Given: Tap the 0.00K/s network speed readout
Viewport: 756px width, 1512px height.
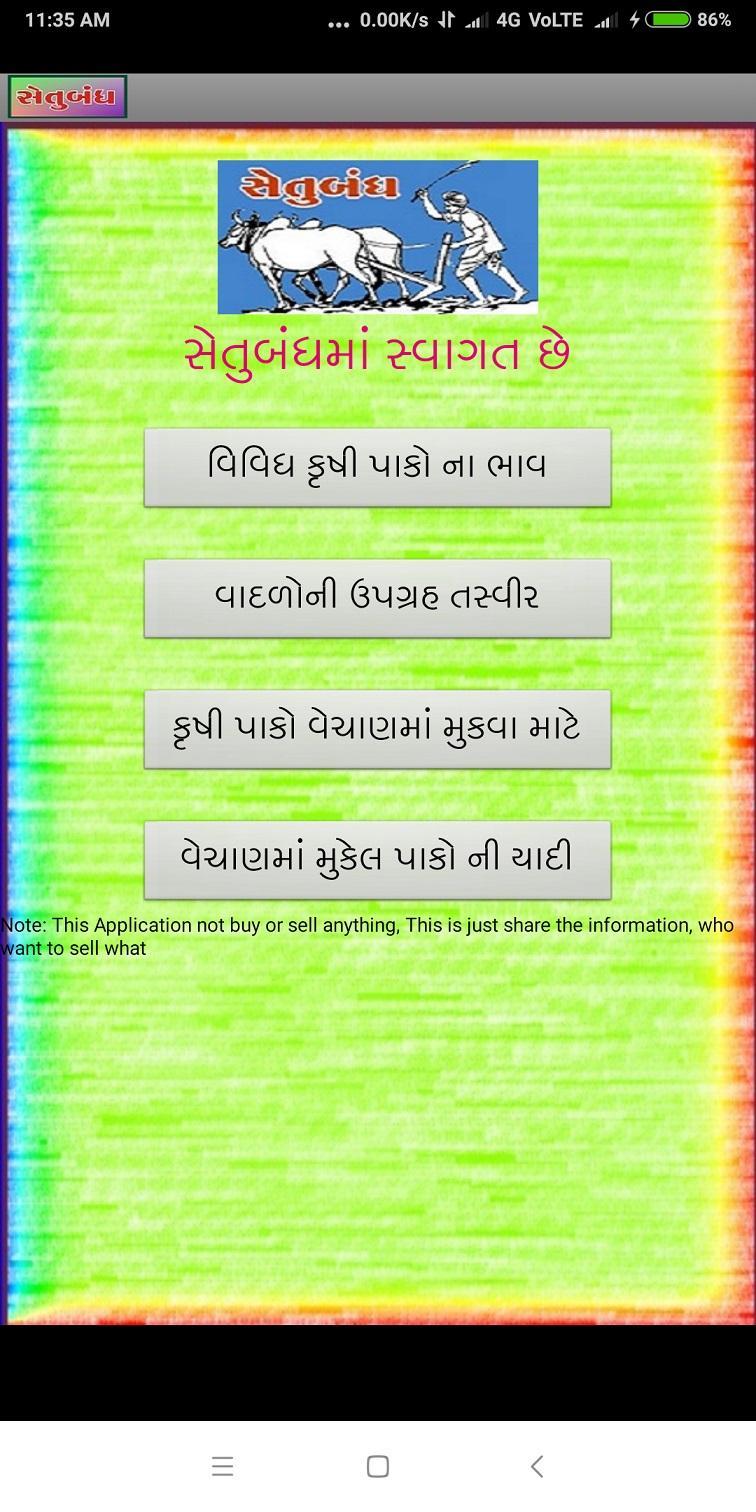Looking at the screenshot, I should tap(390, 19).
